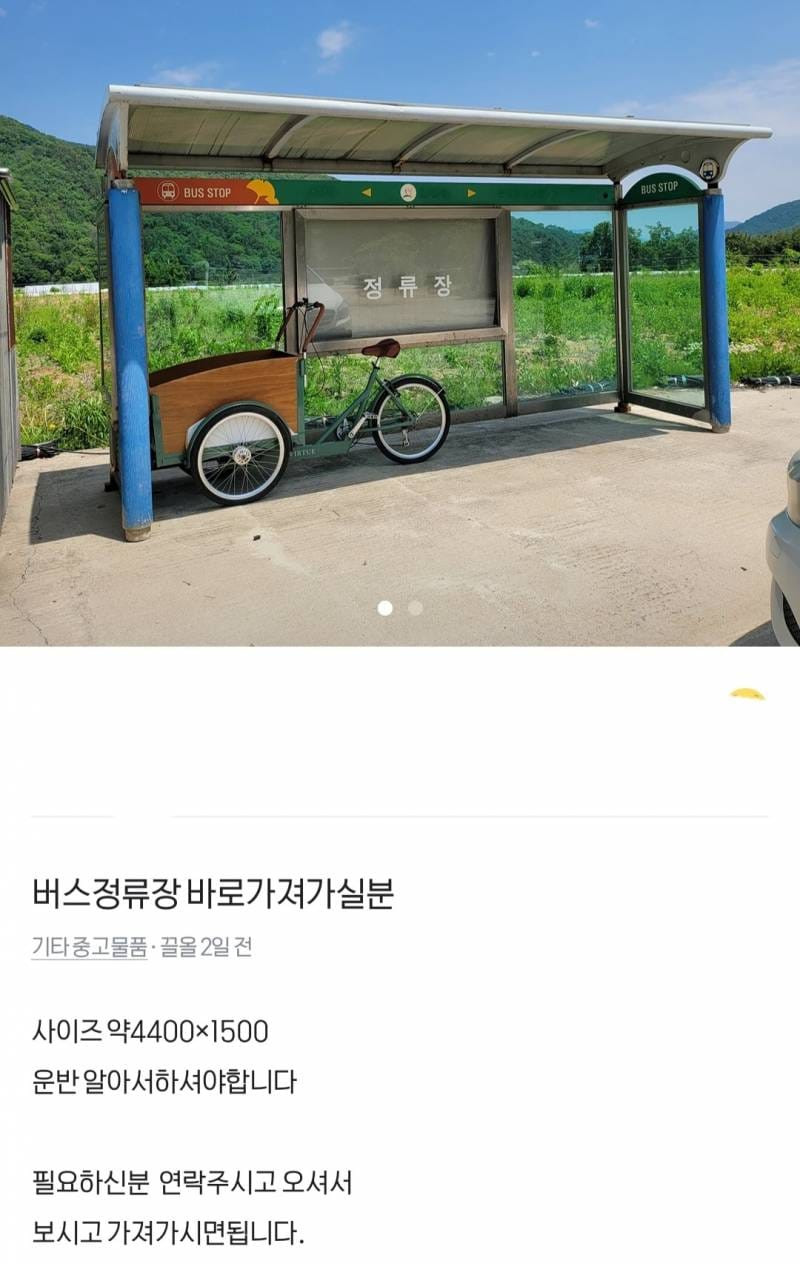800x1264 pixels.
Task: Jump to the second photo indicator dot
Action: click(x=415, y=608)
